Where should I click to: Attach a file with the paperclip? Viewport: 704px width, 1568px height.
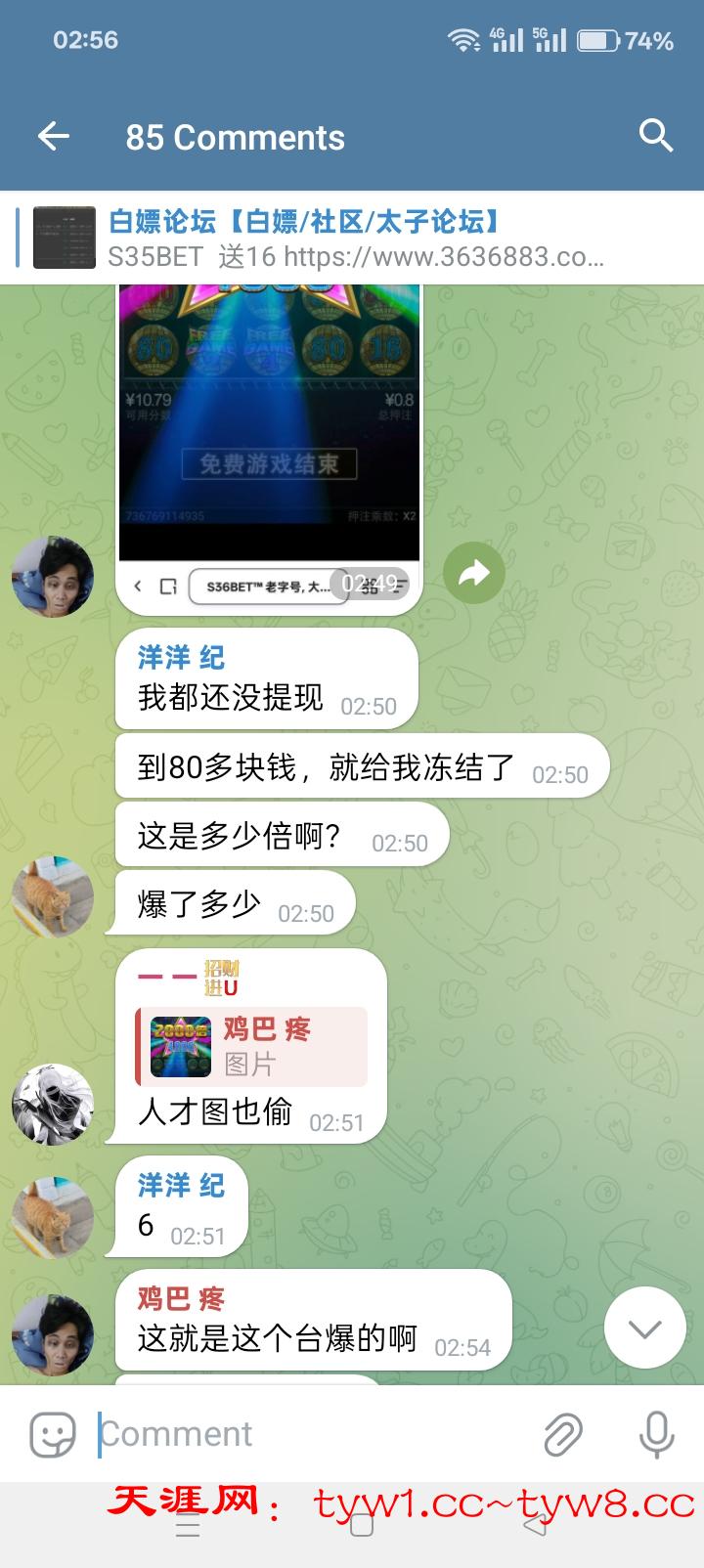(563, 1434)
